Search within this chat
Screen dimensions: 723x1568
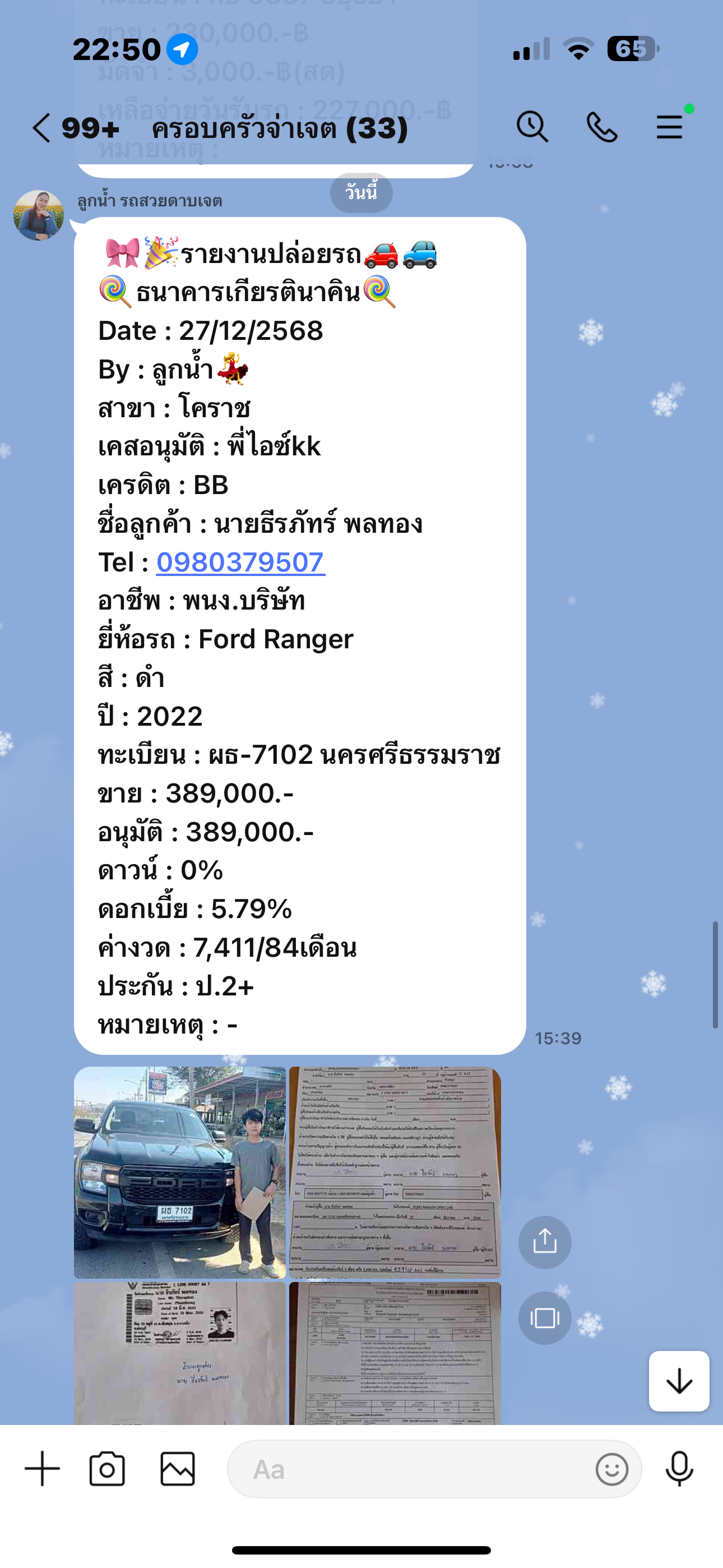click(x=532, y=127)
